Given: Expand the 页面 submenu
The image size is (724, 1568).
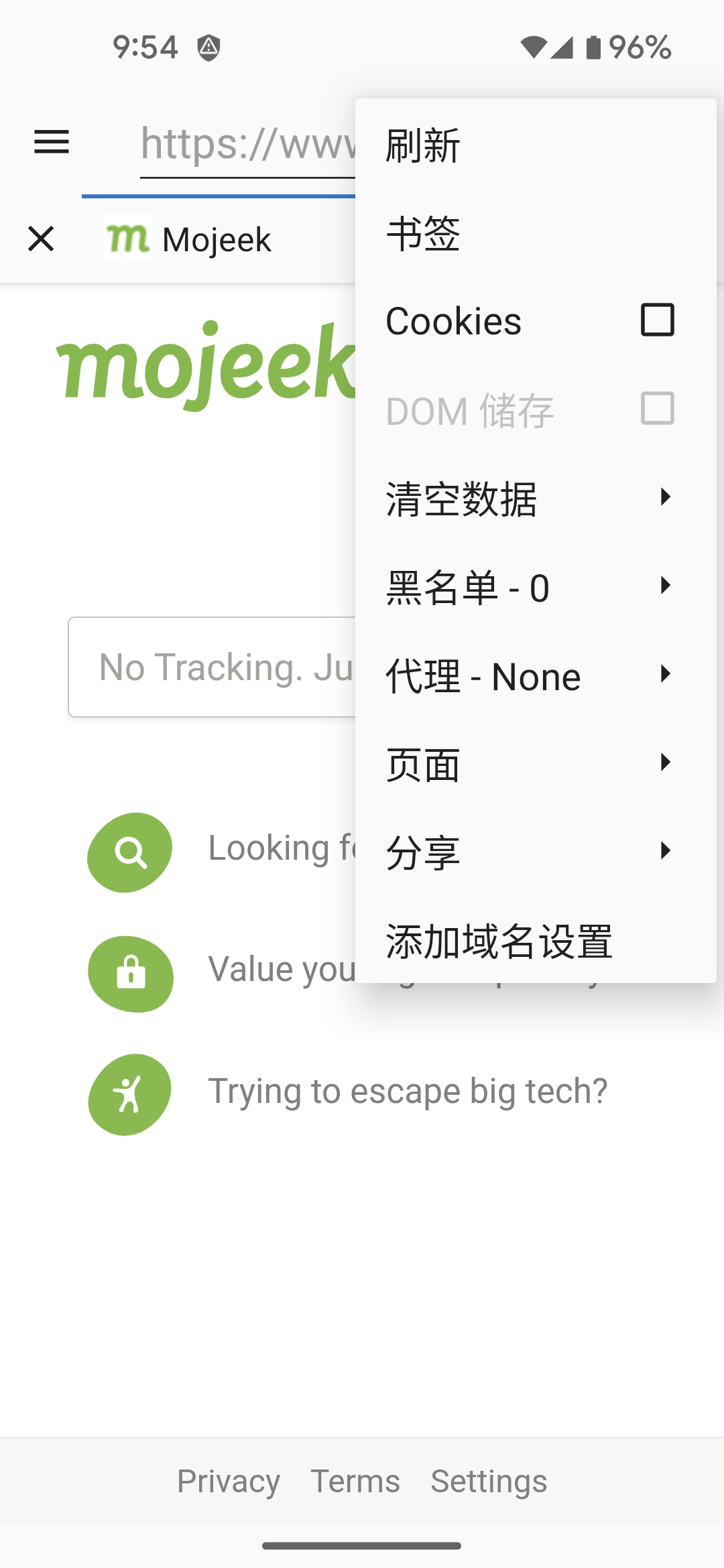Looking at the screenshot, I should click(x=535, y=763).
